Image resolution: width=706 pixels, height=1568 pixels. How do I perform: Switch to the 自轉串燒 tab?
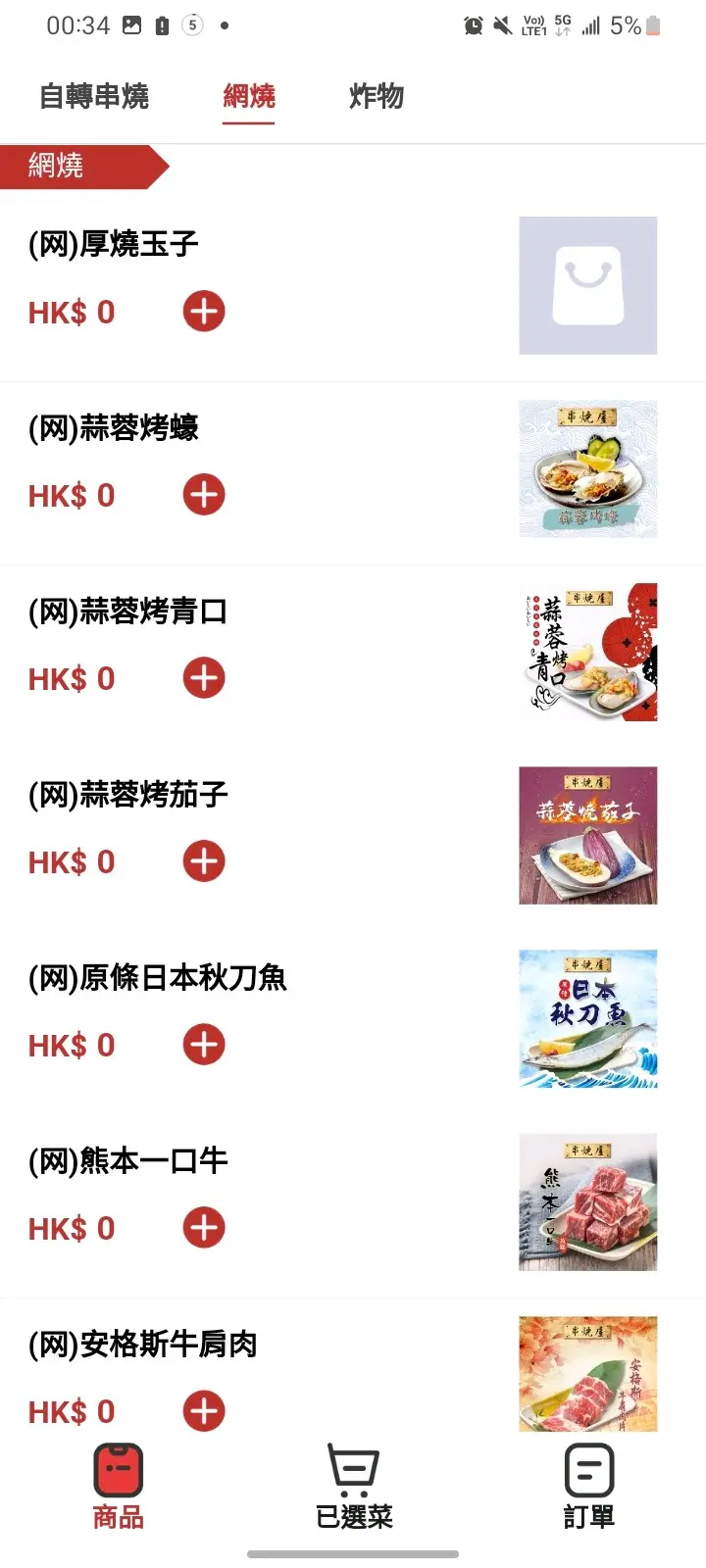click(94, 96)
